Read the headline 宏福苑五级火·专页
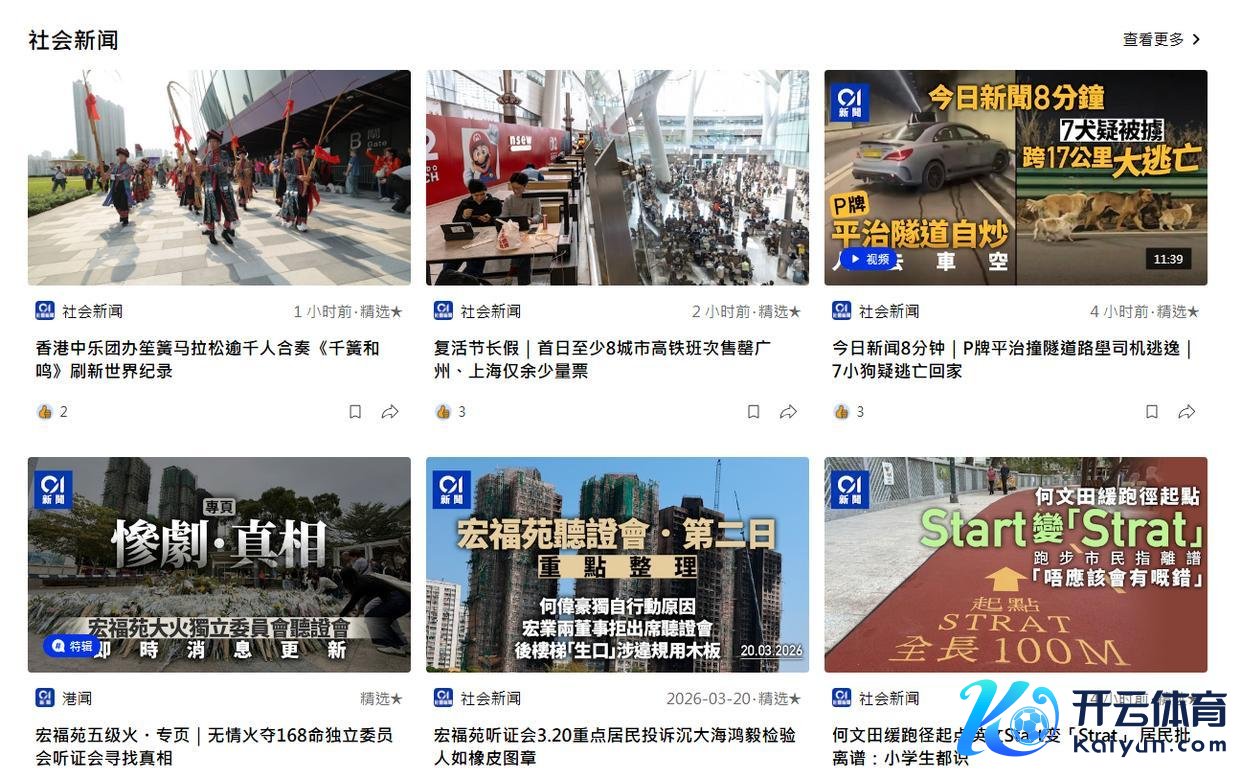This screenshot has width=1242, height=778. (214, 746)
